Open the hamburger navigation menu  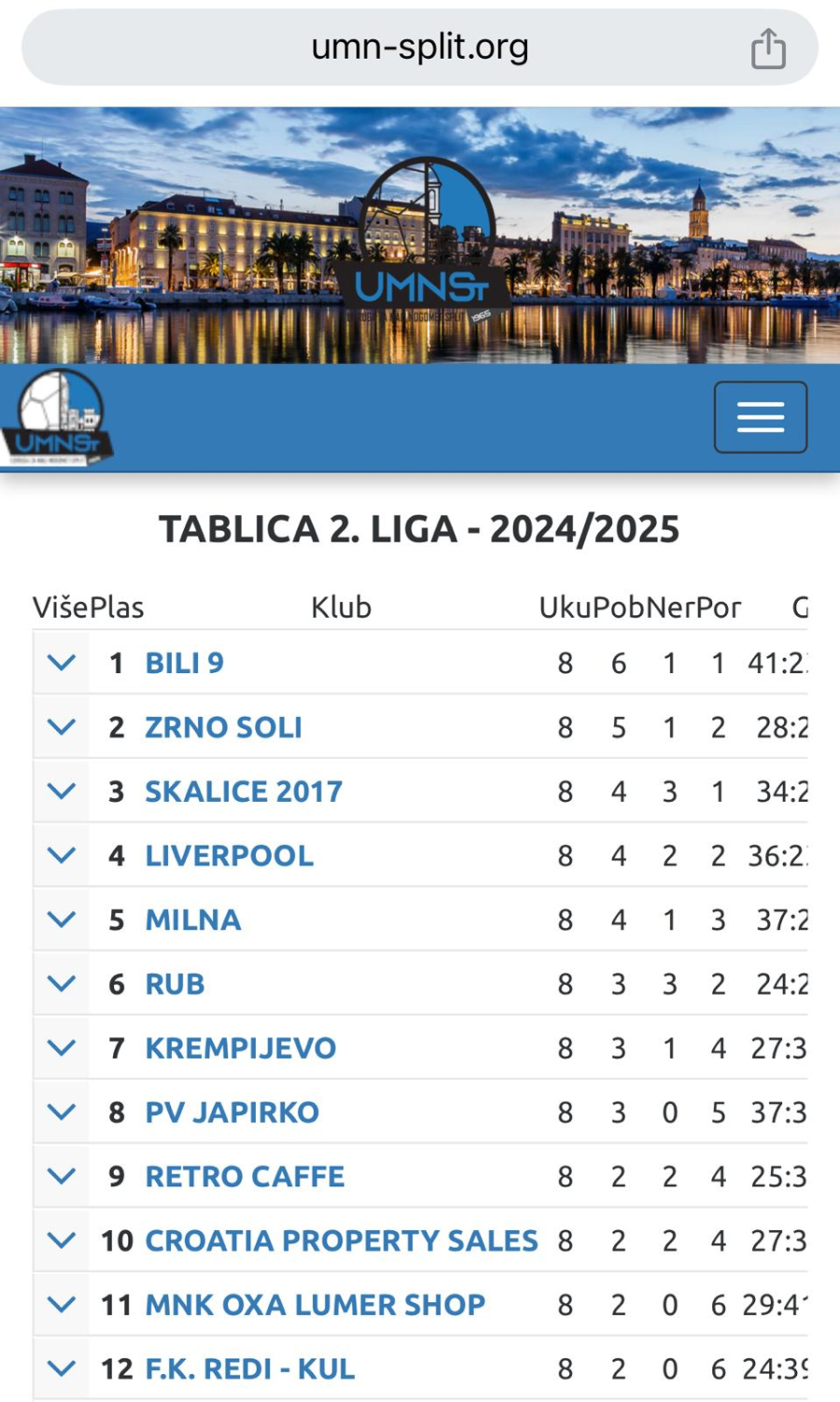click(x=761, y=417)
